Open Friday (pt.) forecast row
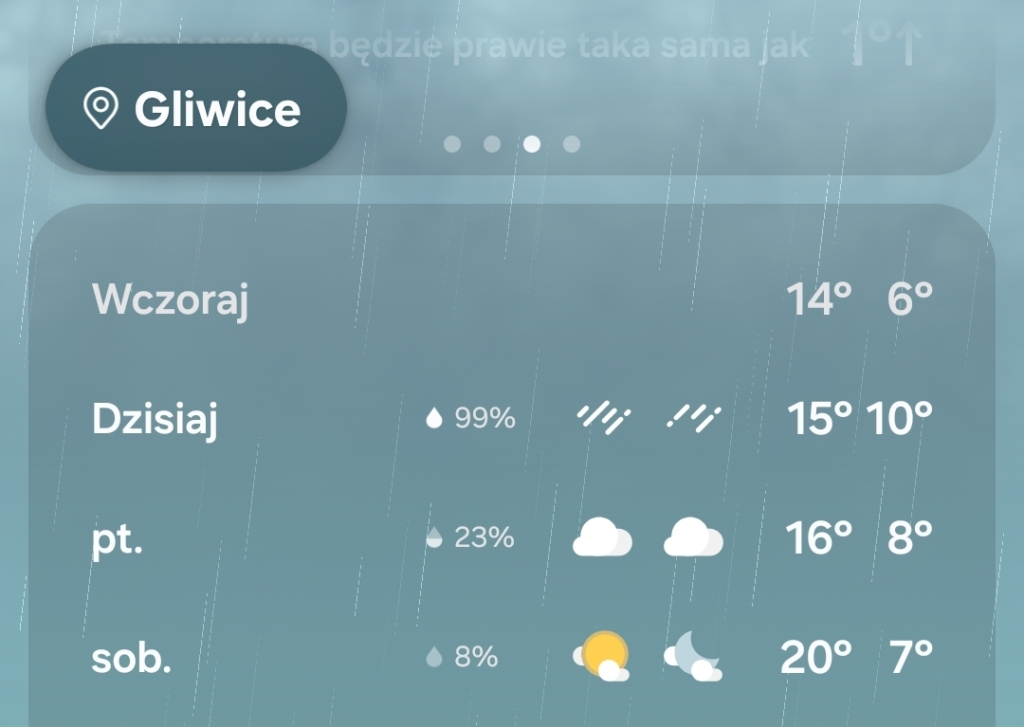This screenshot has width=1024, height=727. pyautogui.click(x=512, y=538)
